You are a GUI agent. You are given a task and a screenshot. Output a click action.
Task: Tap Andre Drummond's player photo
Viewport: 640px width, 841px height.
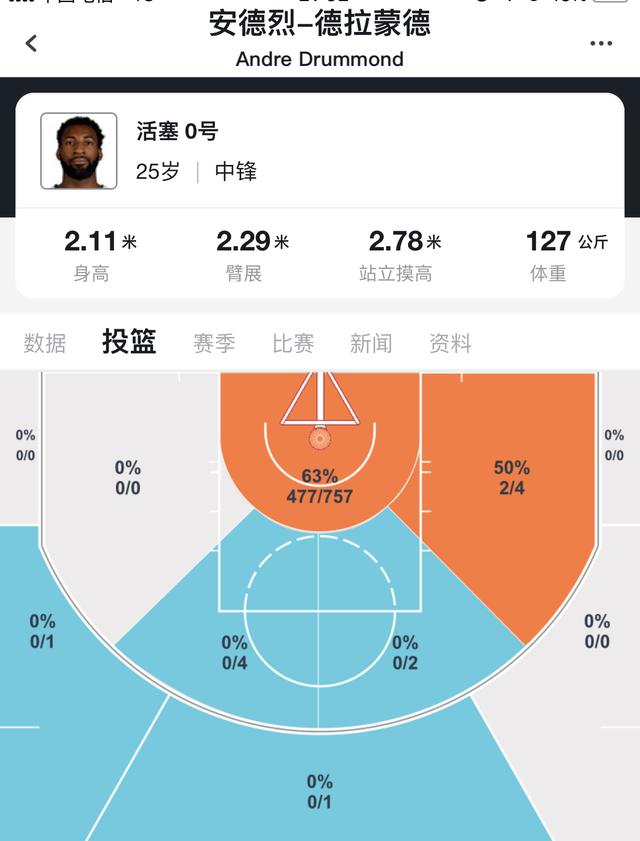click(x=78, y=151)
